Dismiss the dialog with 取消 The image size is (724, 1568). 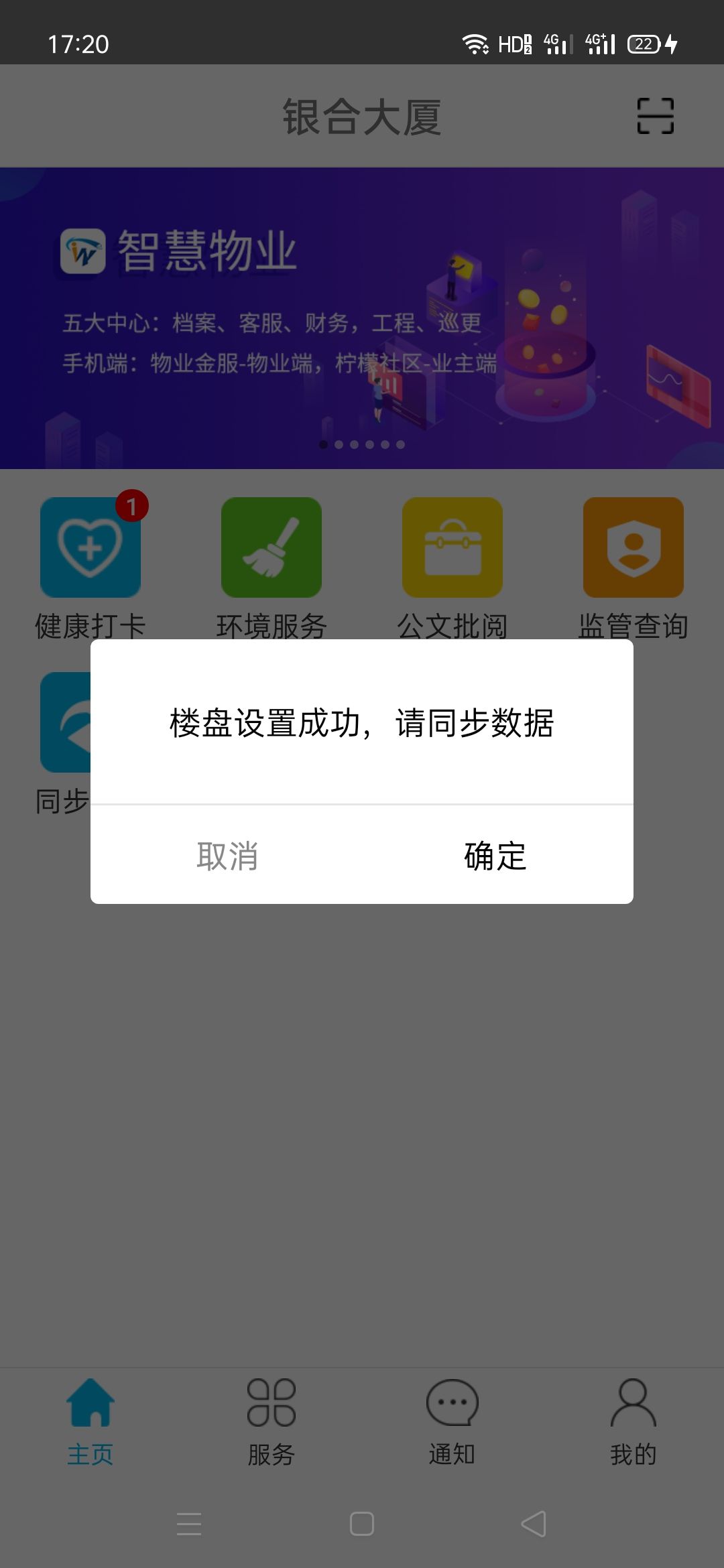click(x=227, y=855)
